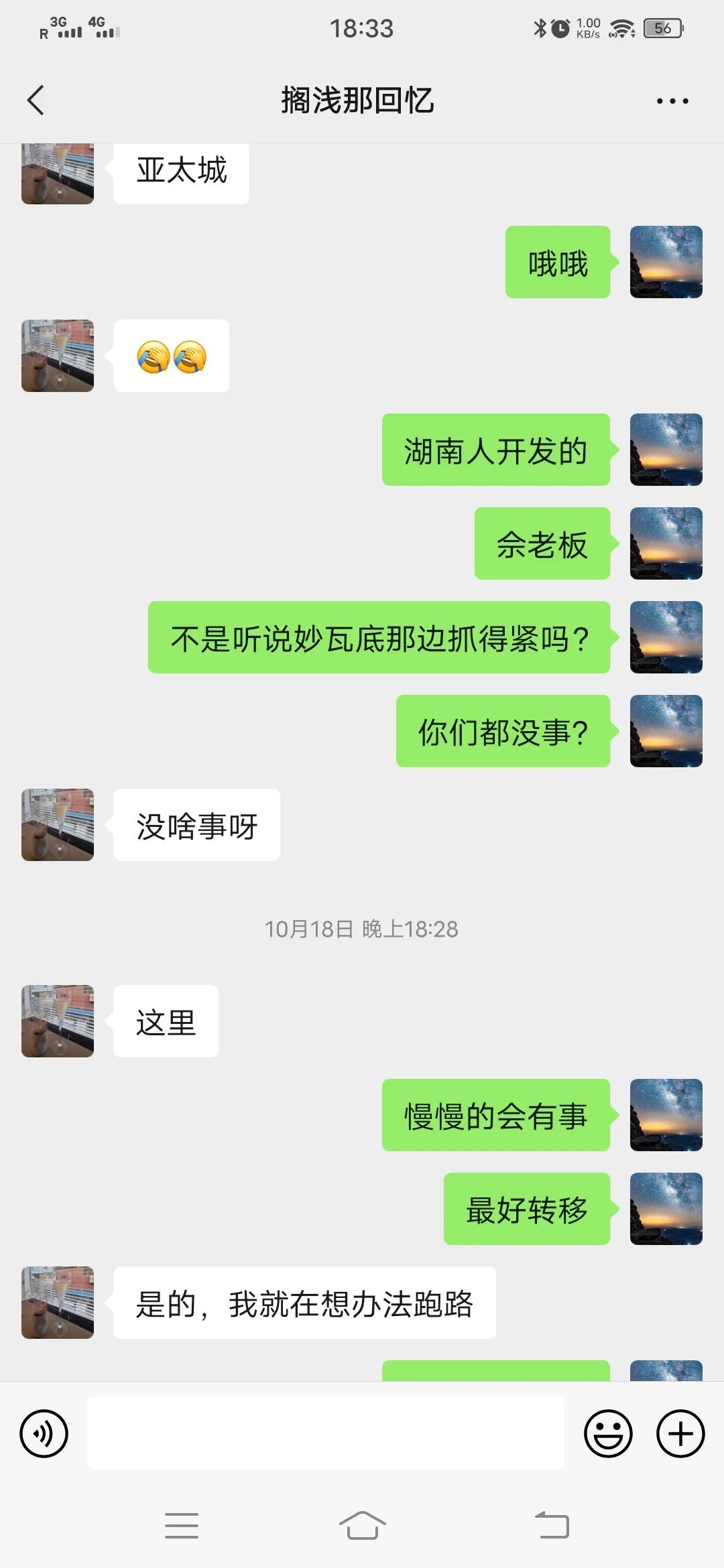Tap the back arrow to leave chat
This screenshot has width=724, height=1568.
pos(35,101)
